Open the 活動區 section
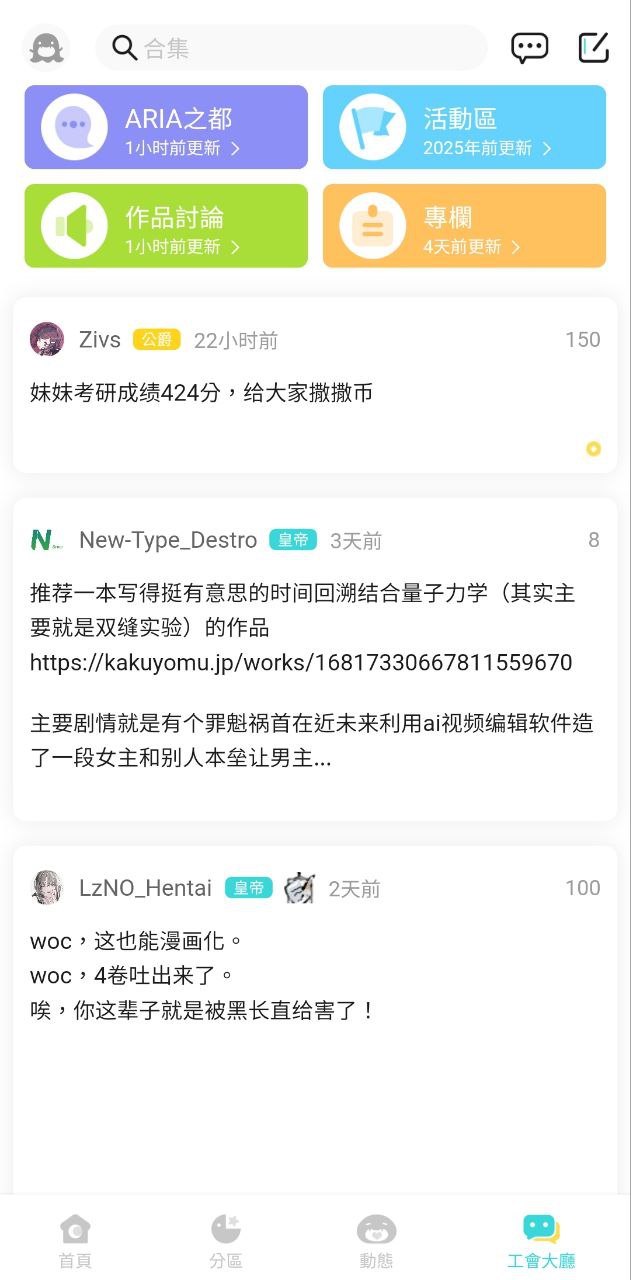The image size is (631, 1280). click(464, 128)
